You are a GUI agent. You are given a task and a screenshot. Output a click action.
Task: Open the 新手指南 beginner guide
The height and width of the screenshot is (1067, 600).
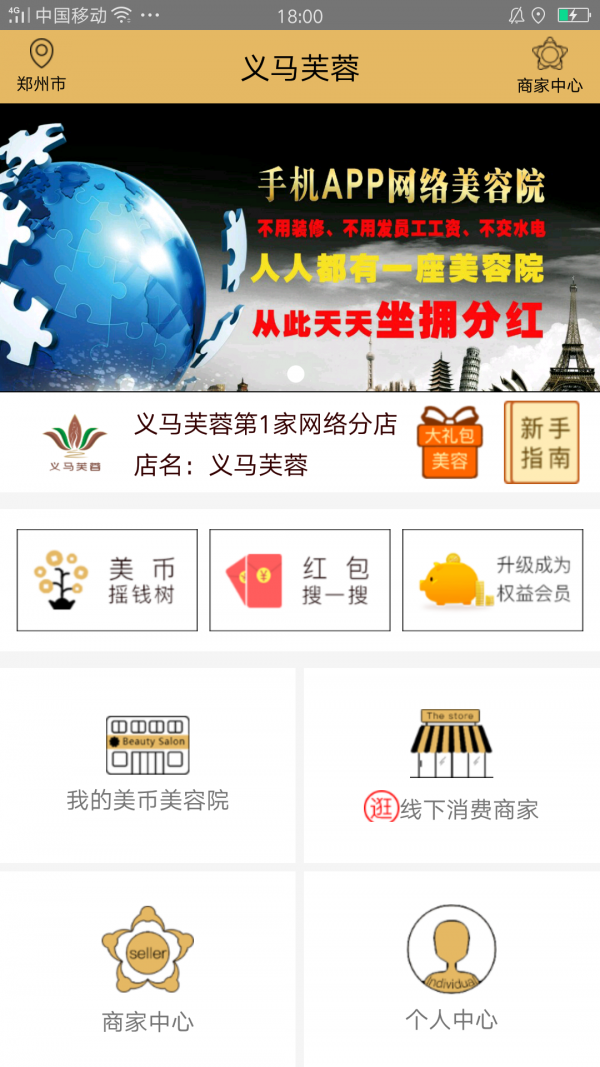pyautogui.click(x=543, y=442)
